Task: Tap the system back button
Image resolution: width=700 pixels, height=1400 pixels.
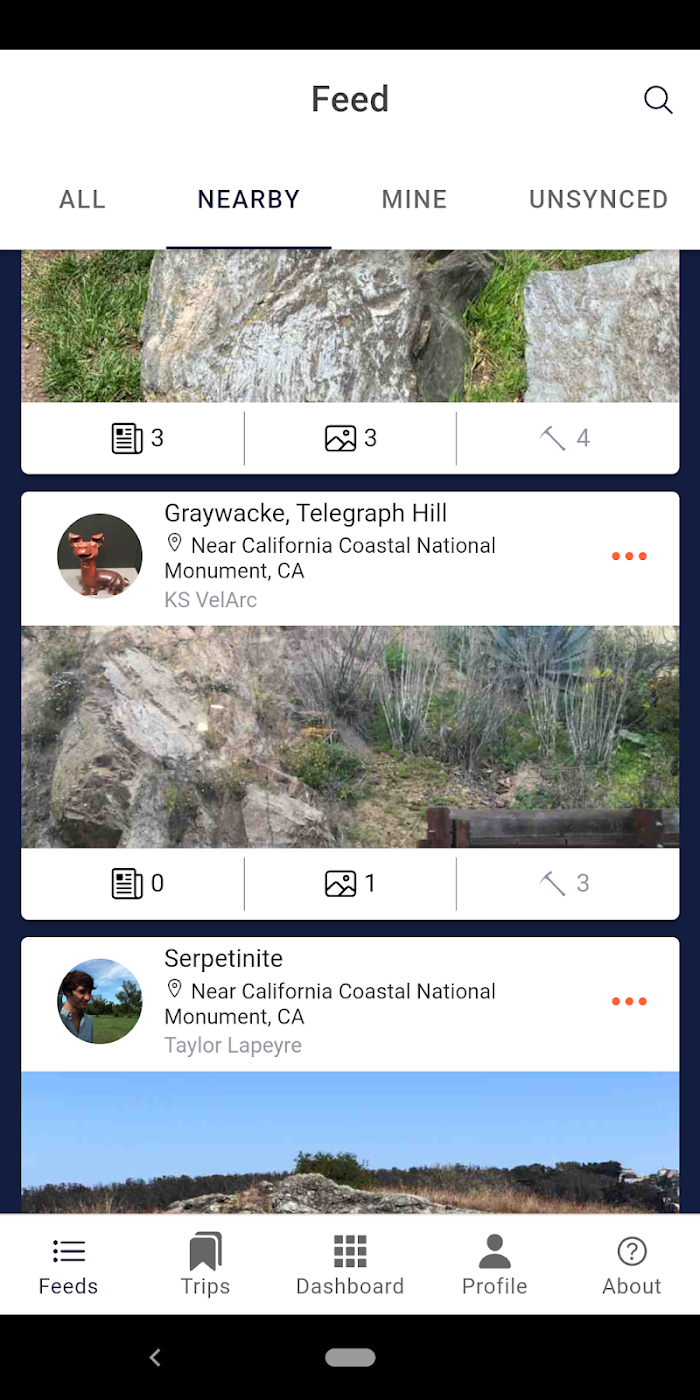Action: (155, 1357)
